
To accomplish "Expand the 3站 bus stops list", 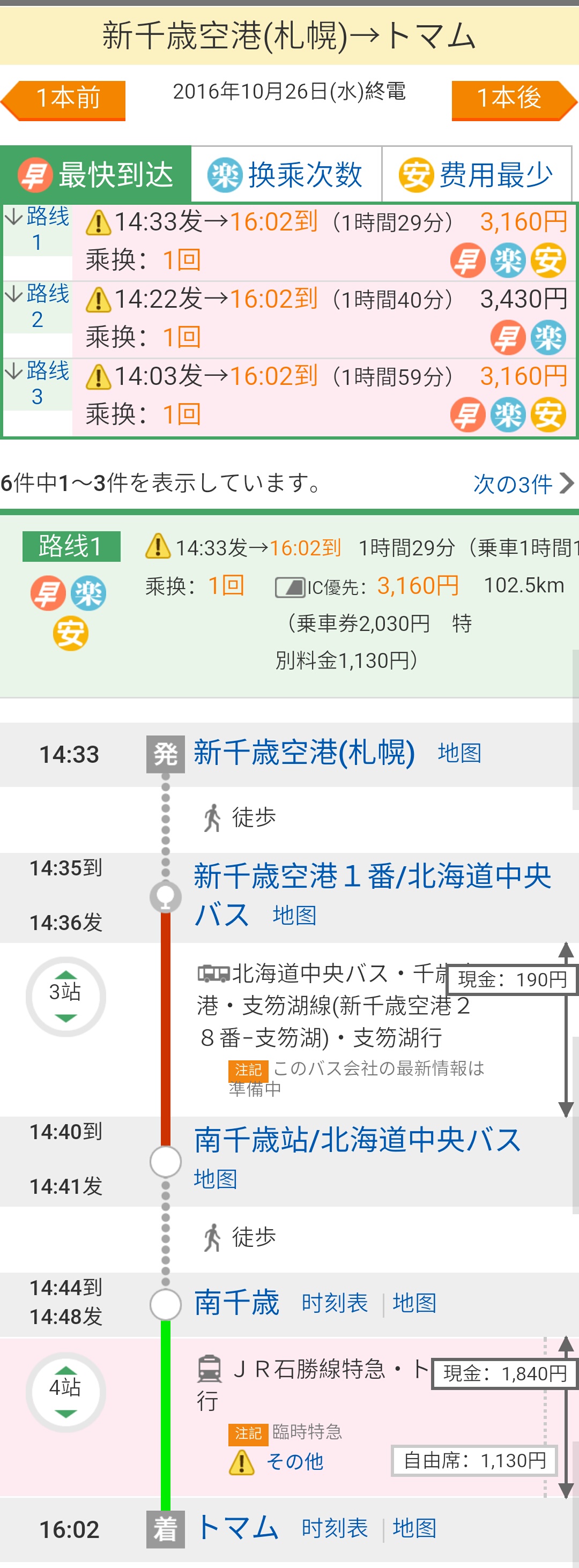I will (65, 997).
